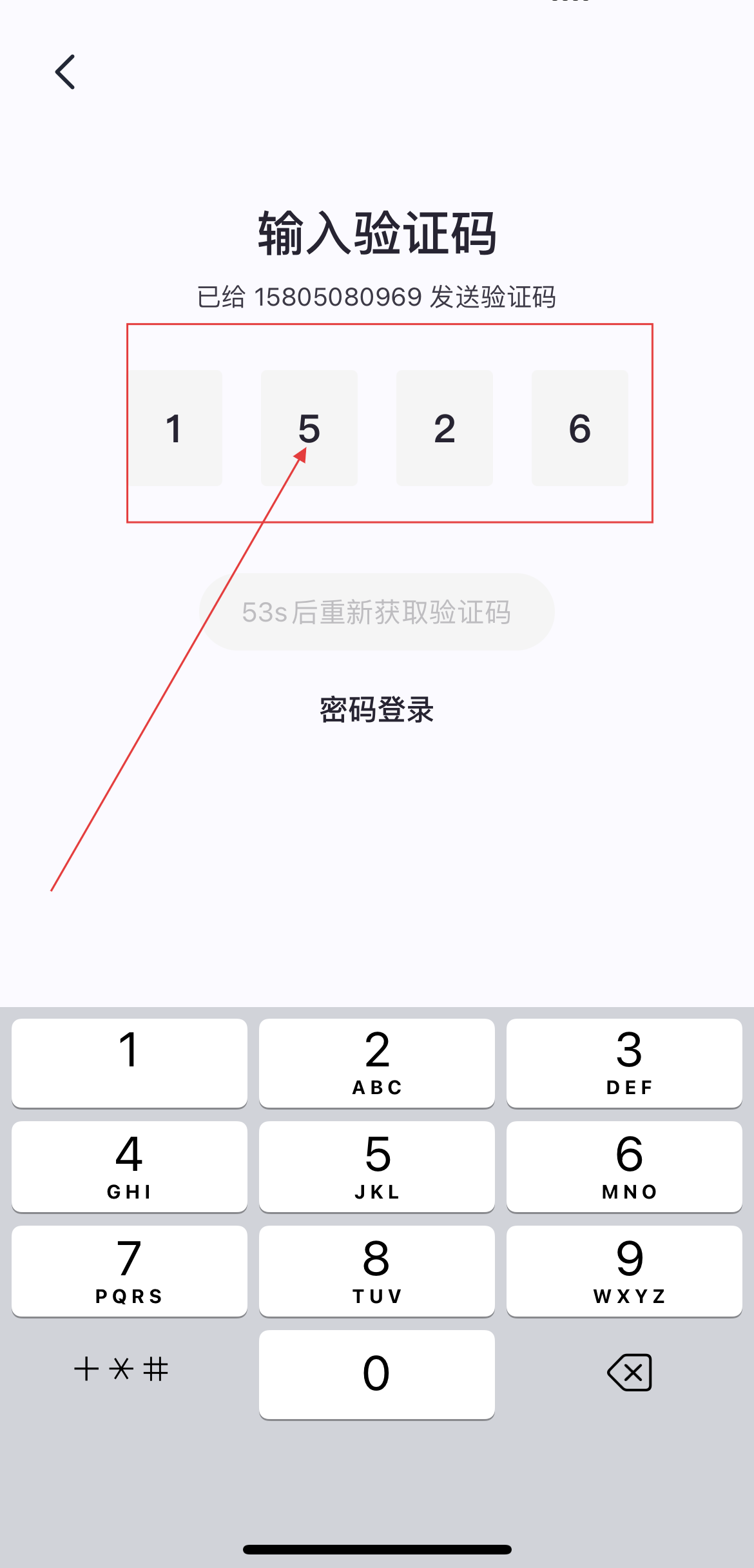Select the third code box showing 2
The image size is (754, 1568).
click(445, 428)
